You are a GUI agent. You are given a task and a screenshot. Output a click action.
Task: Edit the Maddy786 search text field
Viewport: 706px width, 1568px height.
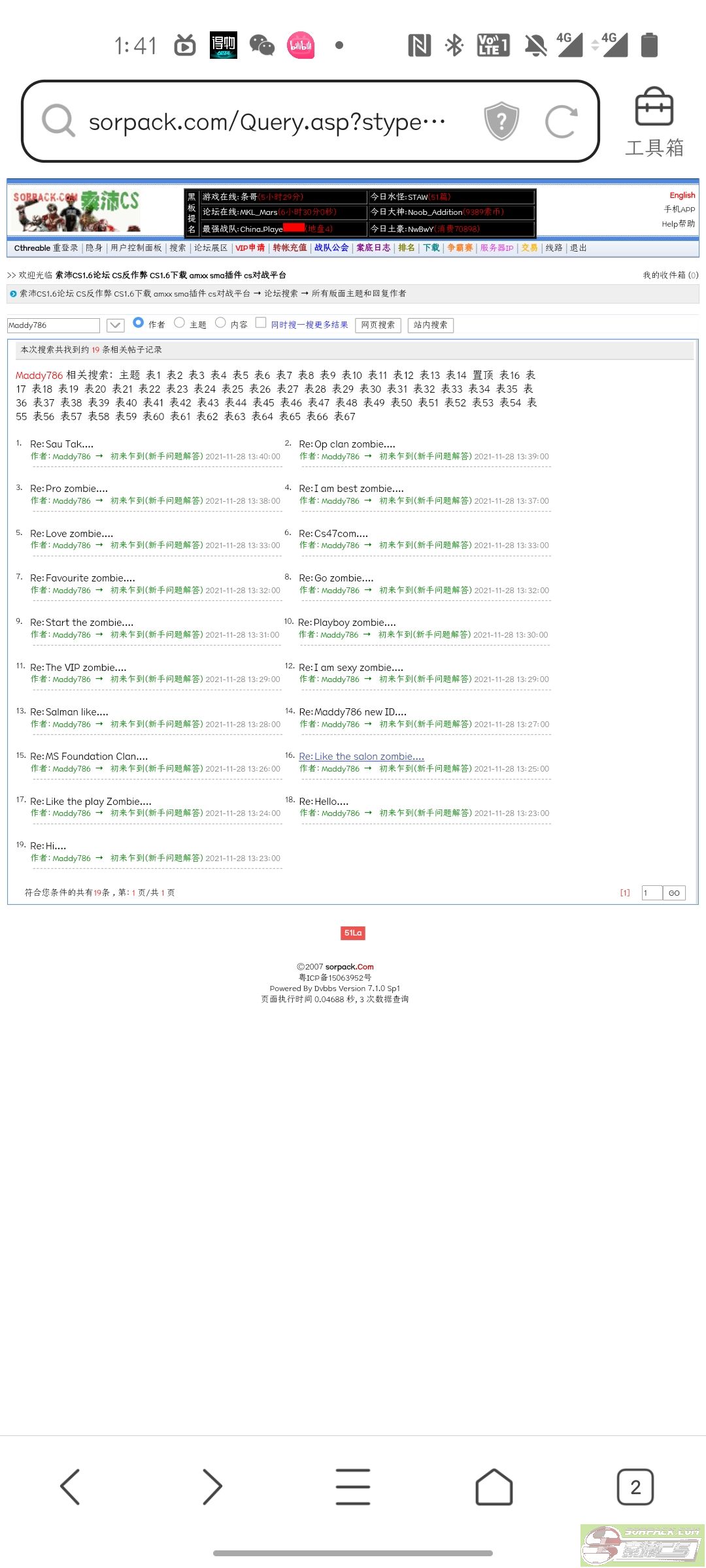54,325
